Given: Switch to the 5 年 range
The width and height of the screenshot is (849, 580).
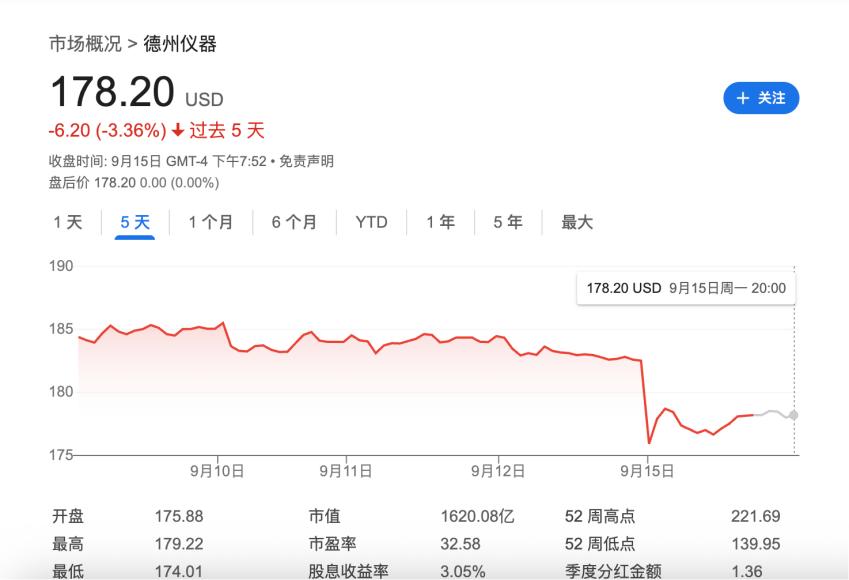Looking at the screenshot, I should point(508,222).
